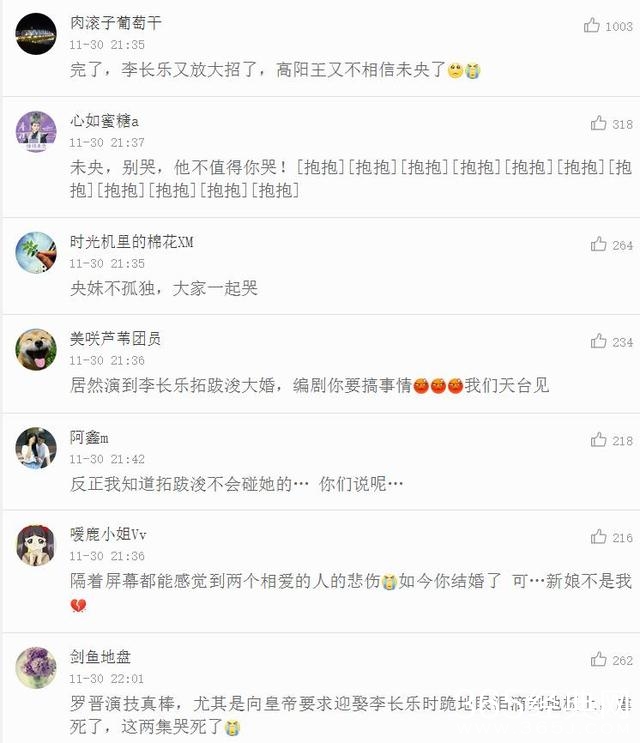Screen dimensions: 640x743
Task: View 暧鹿小姐Vv's avatar
Action: [x=36, y=545]
